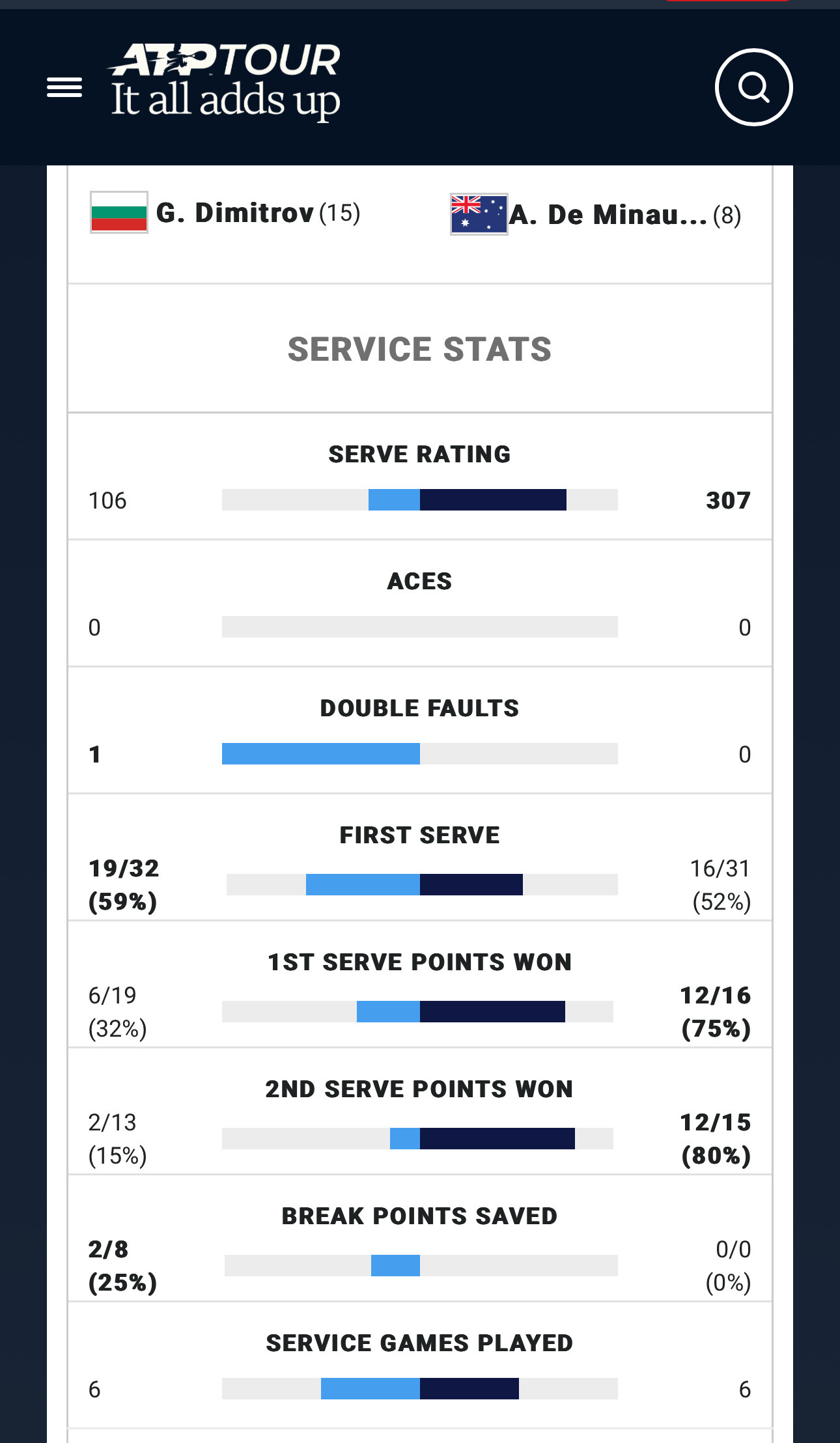Viewport: 840px width, 1443px height.
Task: Go to ATP Tour home via logo
Action: tap(225, 81)
